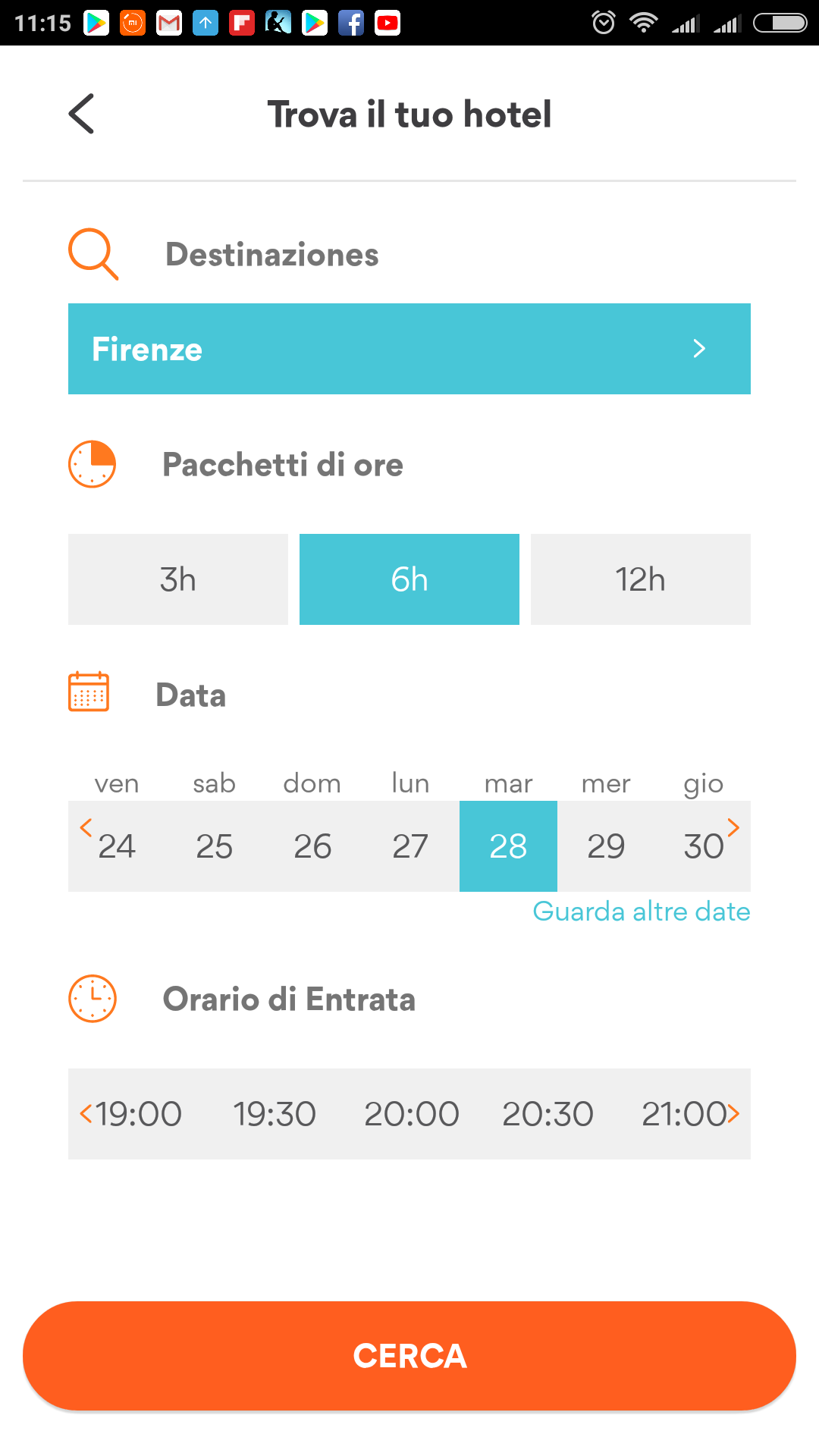
Task: Pick Wednesday 29 as the date
Action: click(x=606, y=846)
